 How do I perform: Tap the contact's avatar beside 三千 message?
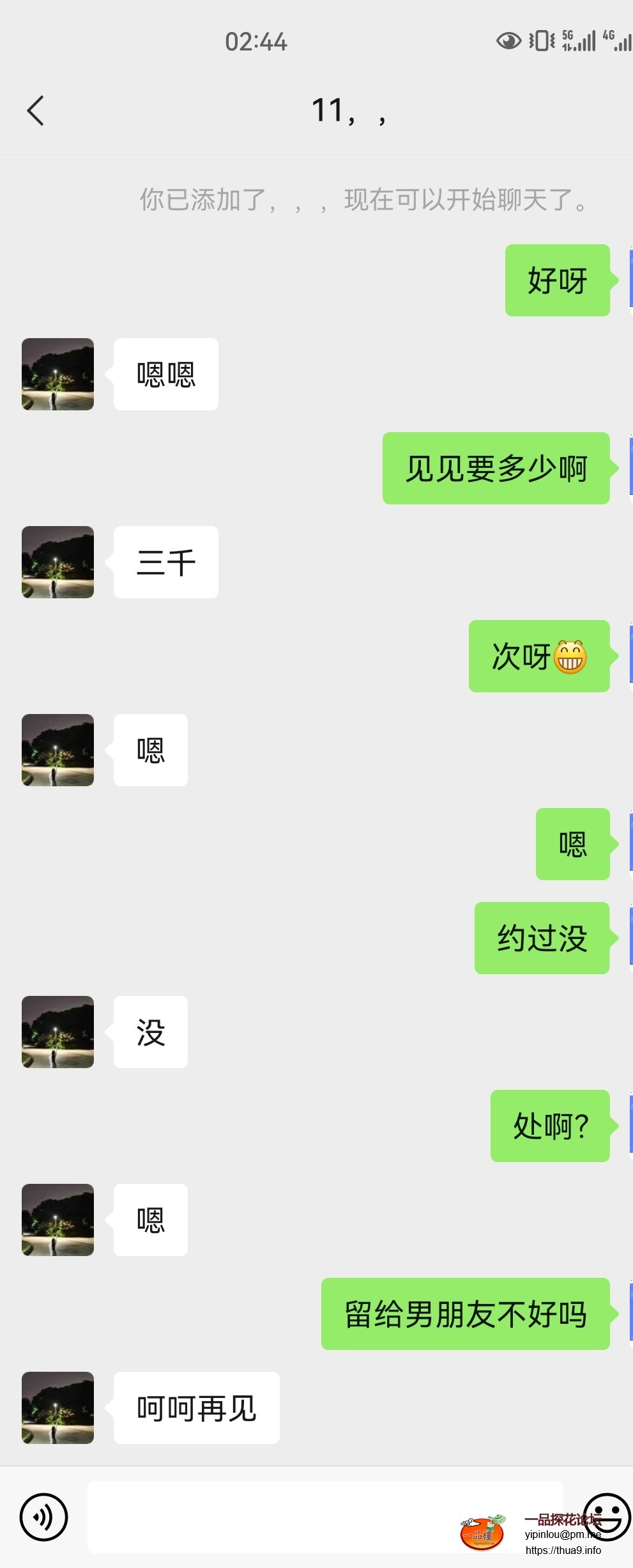[57, 563]
